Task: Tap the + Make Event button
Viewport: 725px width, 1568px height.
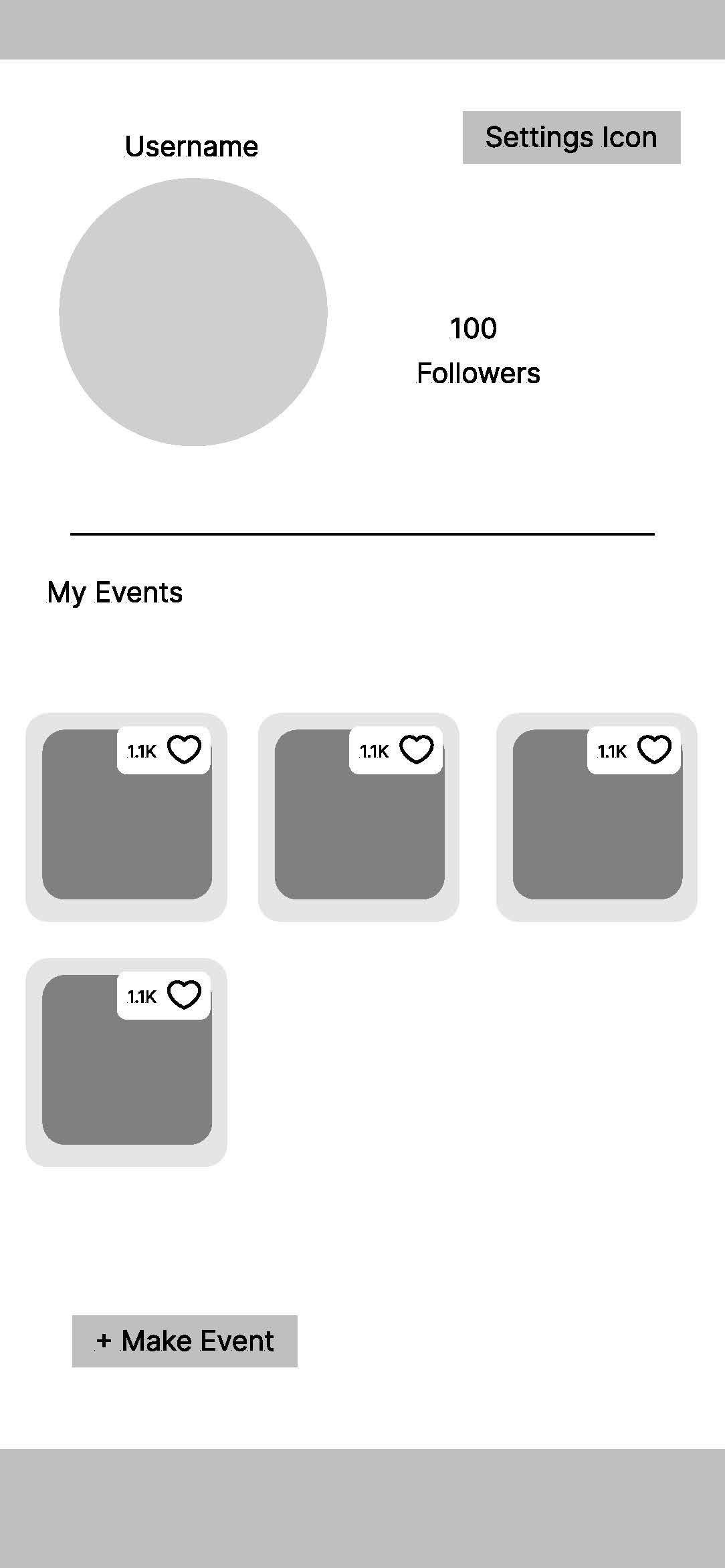Action: pos(185,1341)
